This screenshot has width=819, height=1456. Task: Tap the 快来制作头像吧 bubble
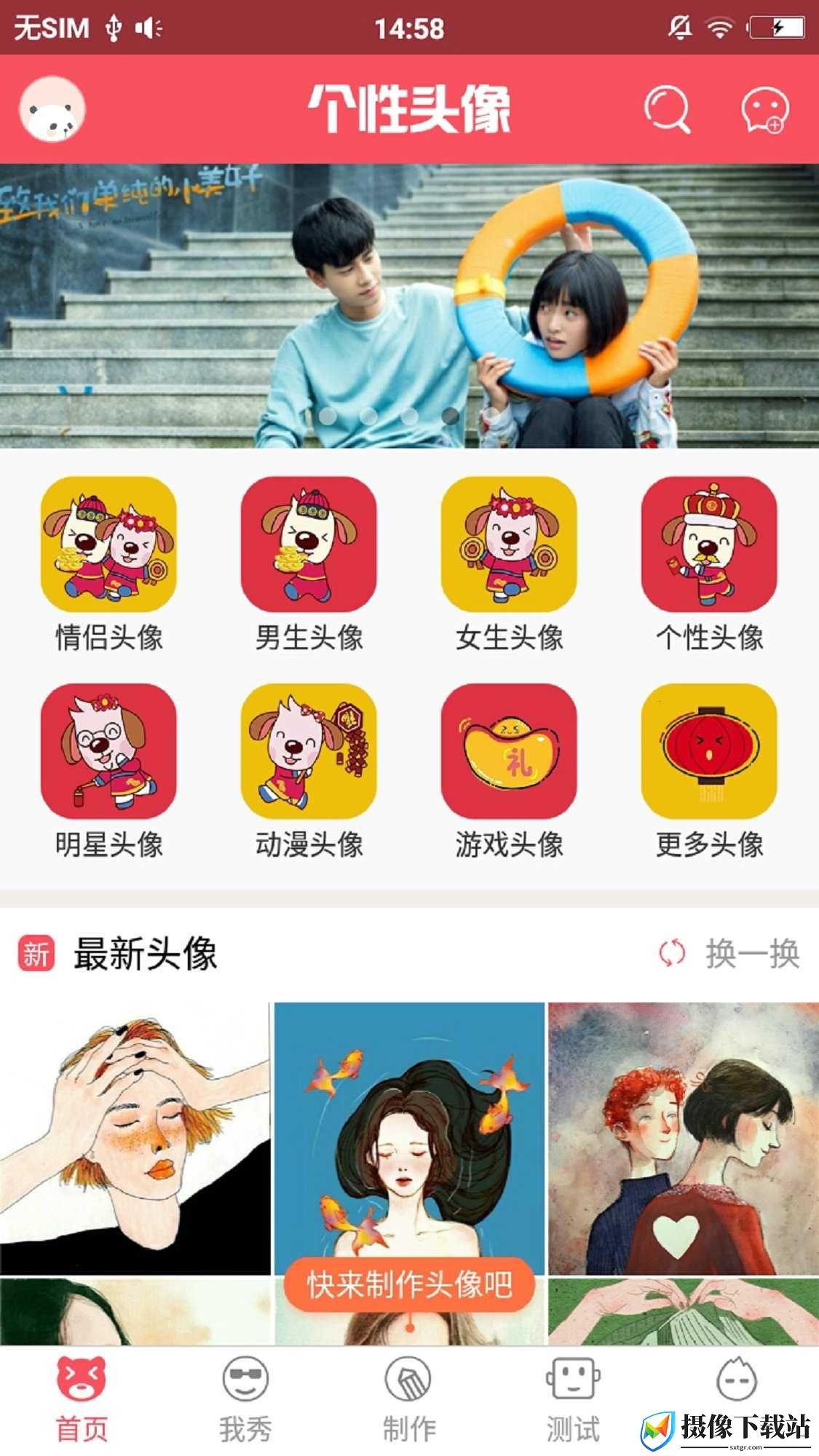tap(409, 1285)
